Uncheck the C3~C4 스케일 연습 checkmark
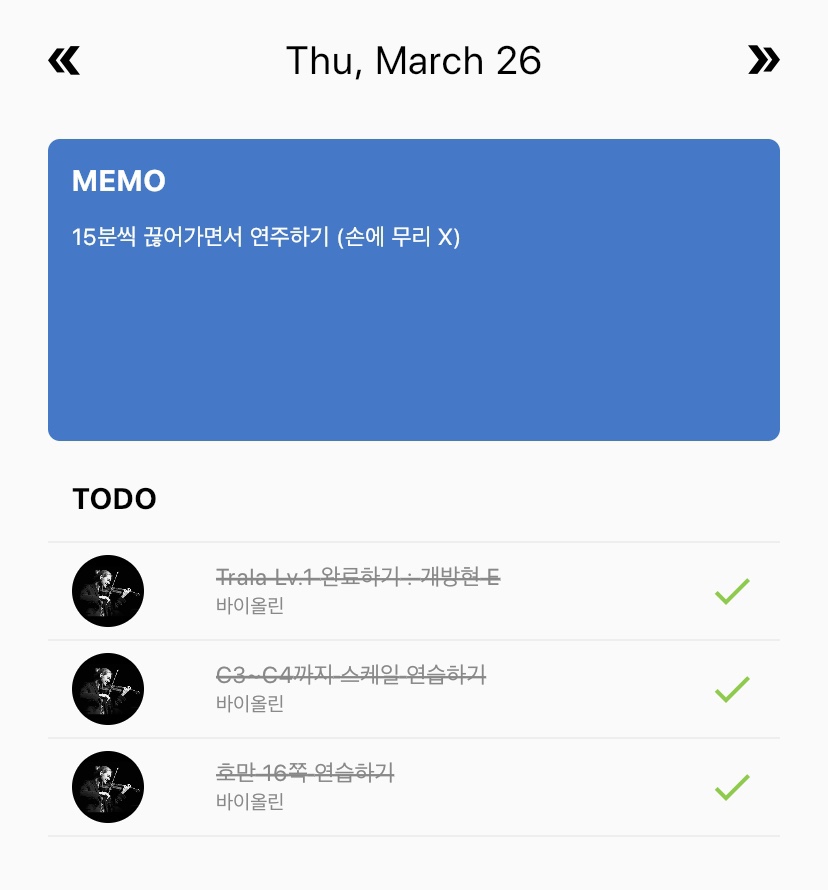The width and height of the screenshot is (828, 890). 732,689
